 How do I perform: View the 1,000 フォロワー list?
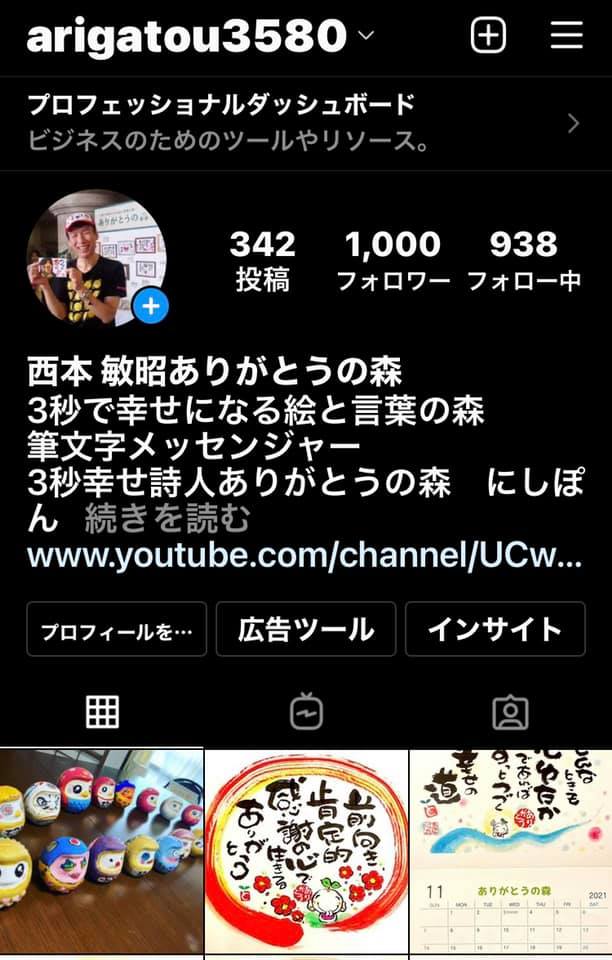(392, 260)
